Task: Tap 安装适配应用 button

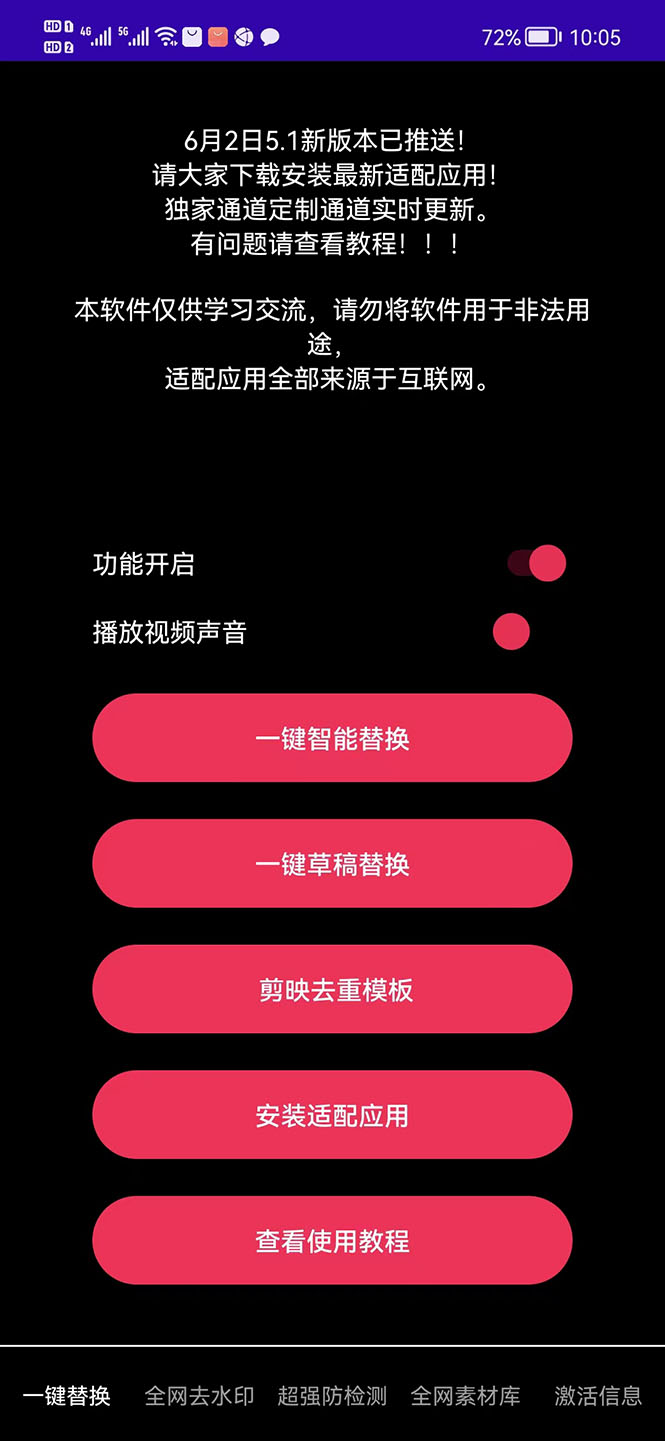Action: tap(332, 1115)
